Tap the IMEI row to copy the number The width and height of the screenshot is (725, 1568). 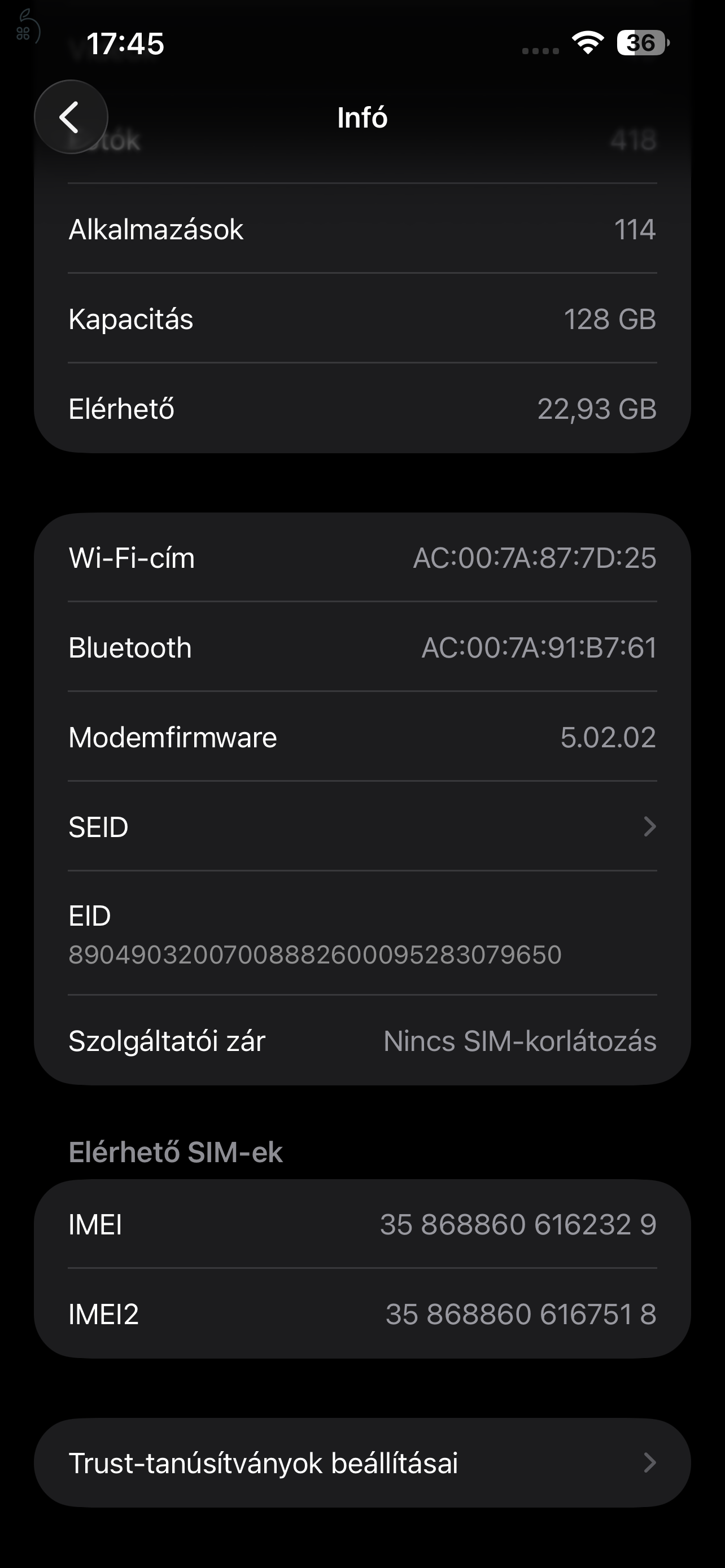click(x=362, y=1224)
